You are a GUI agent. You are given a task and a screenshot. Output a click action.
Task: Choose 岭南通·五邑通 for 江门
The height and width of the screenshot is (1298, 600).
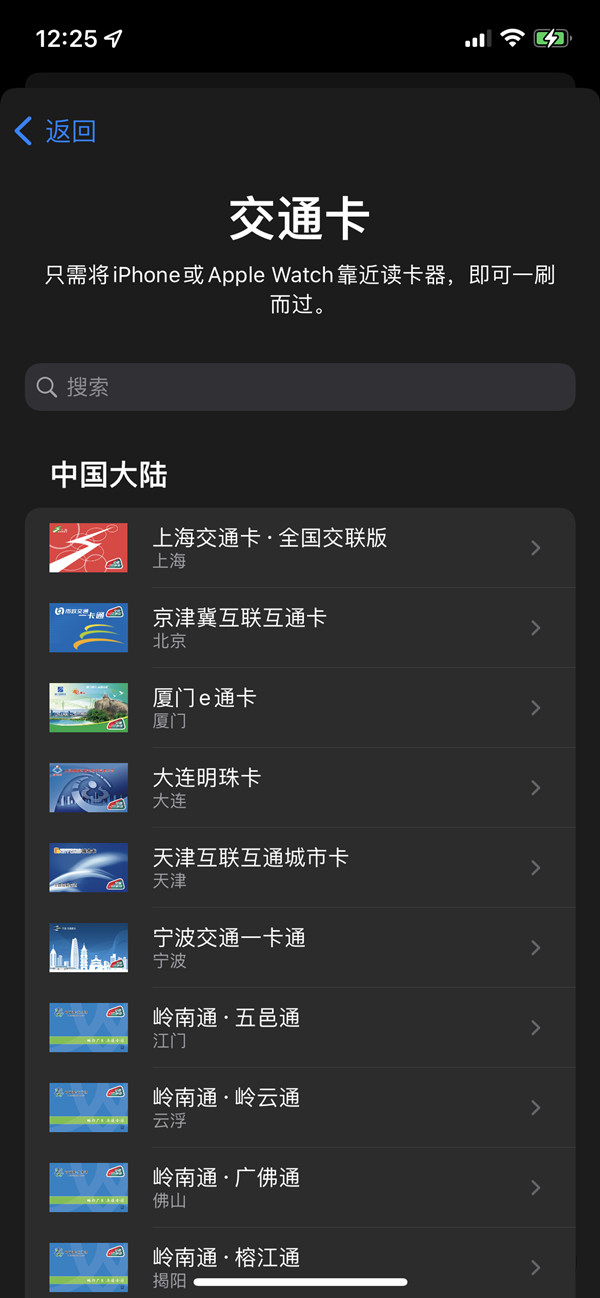click(x=300, y=1028)
